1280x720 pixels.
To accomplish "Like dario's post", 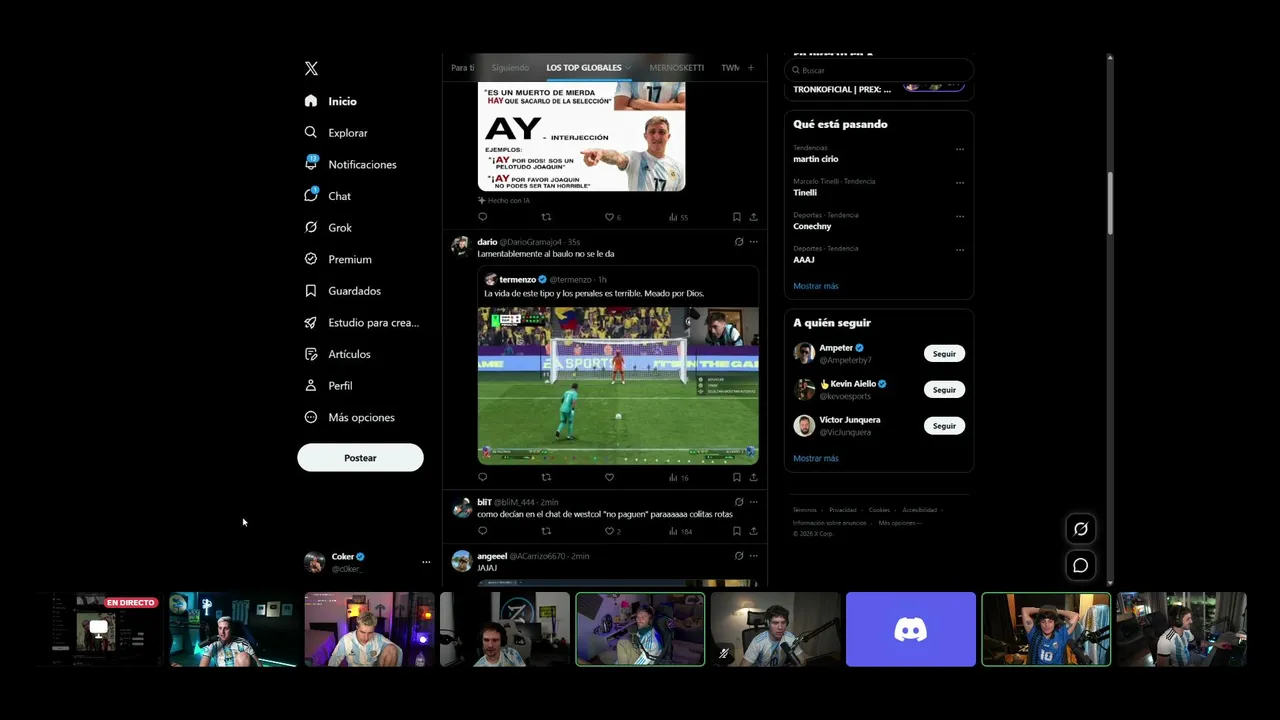I will [609, 477].
